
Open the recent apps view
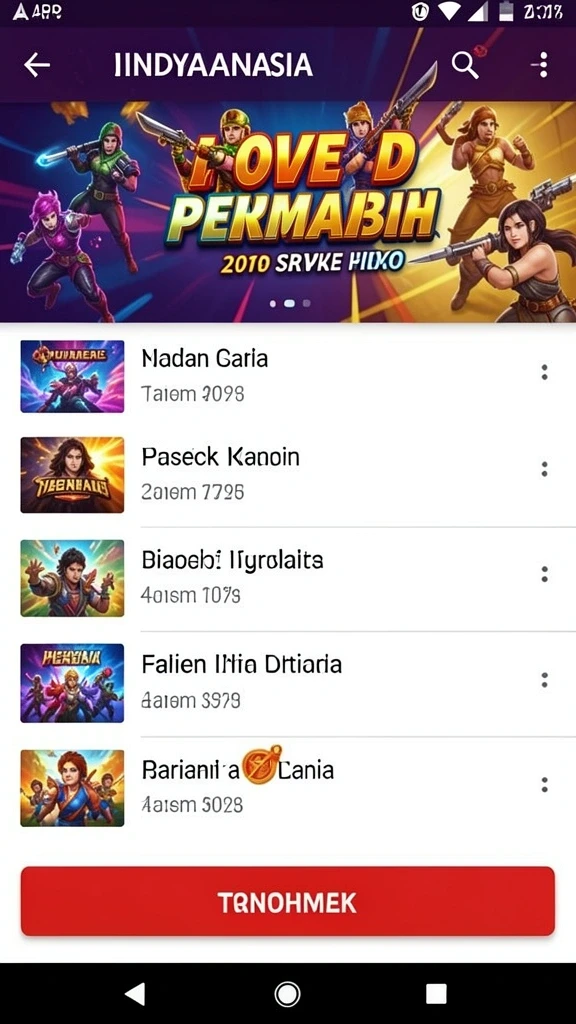pyautogui.click(x=436, y=994)
